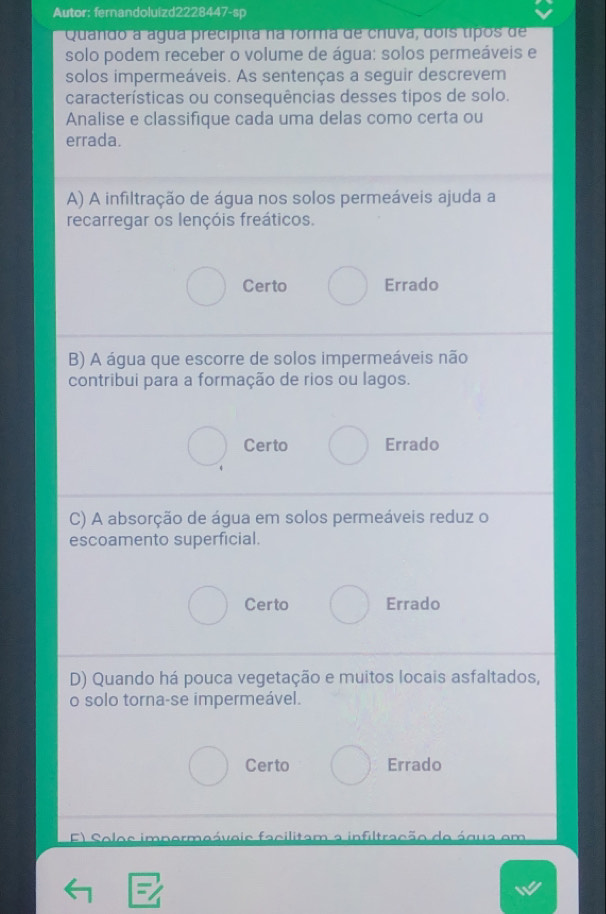
Task: Answer Certo on statement D
Action: click(207, 766)
